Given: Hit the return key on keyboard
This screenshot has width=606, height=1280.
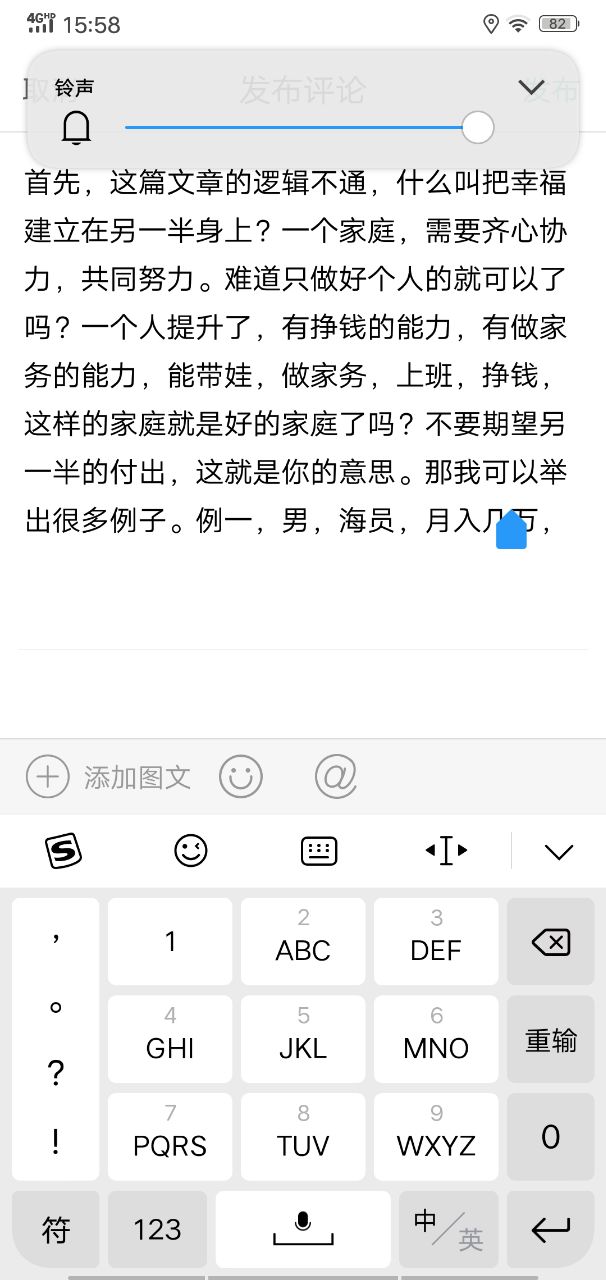Looking at the screenshot, I should tap(551, 1229).
